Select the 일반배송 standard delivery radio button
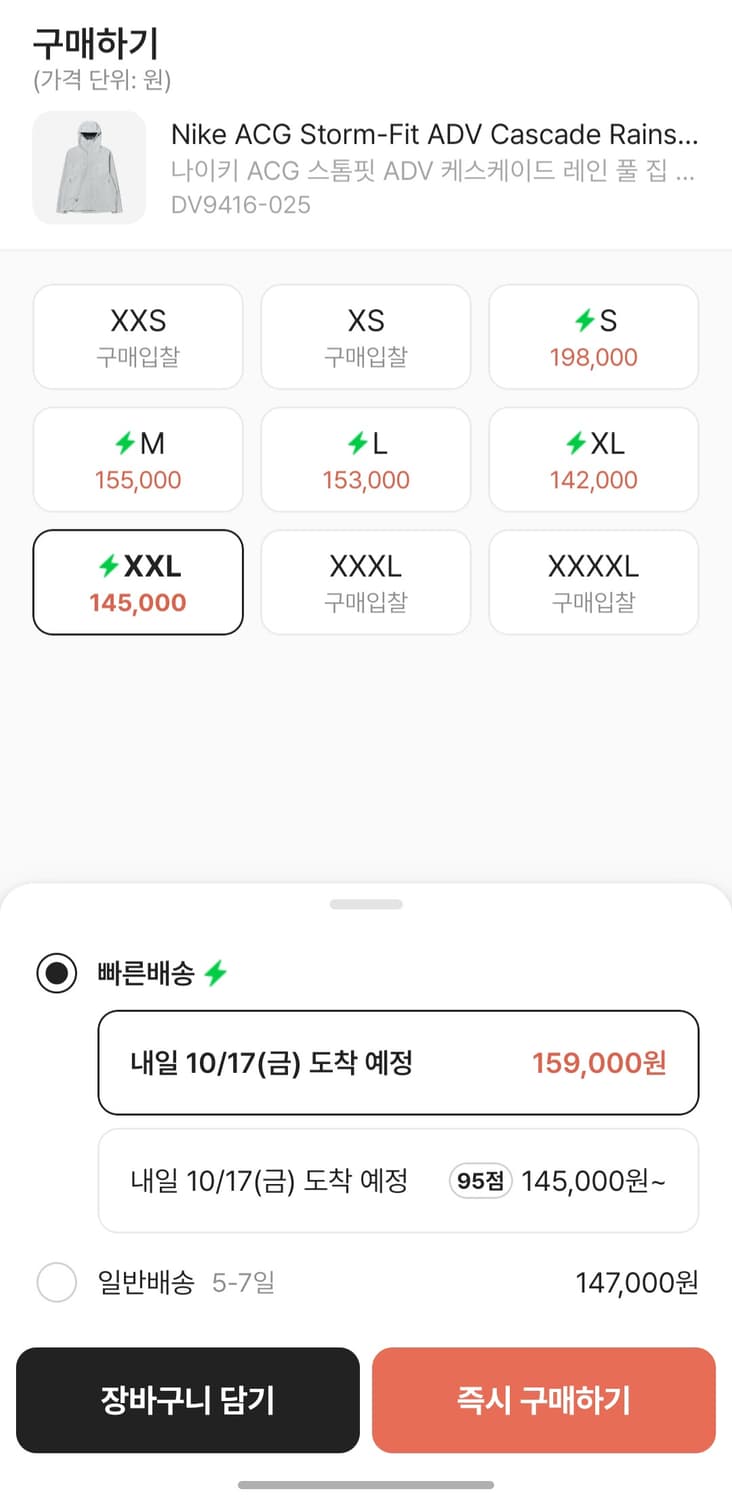The width and height of the screenshot is (732, 1500). point(56,1282)
